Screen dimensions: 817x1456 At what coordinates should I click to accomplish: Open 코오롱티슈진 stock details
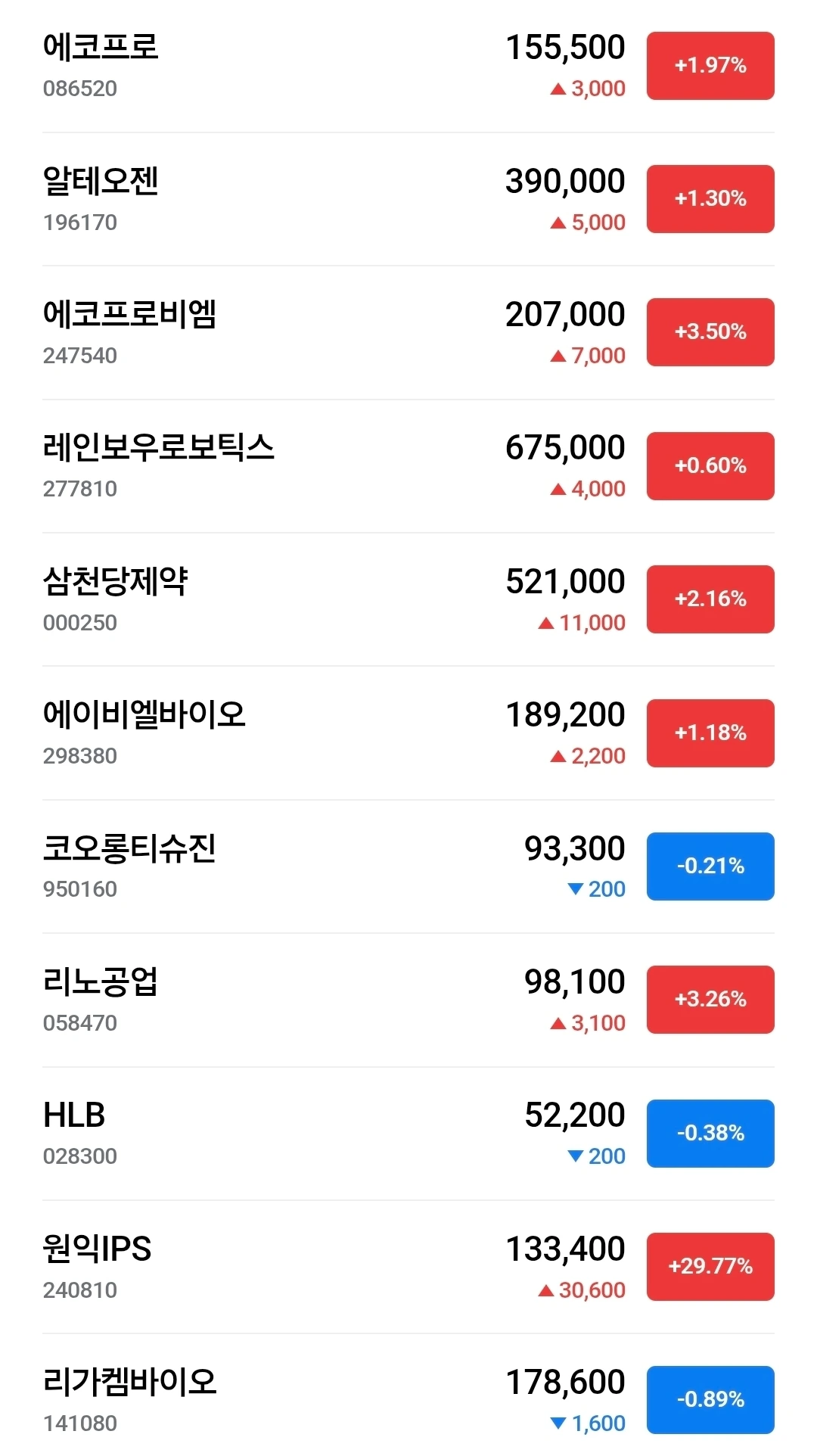click(408, 866)
